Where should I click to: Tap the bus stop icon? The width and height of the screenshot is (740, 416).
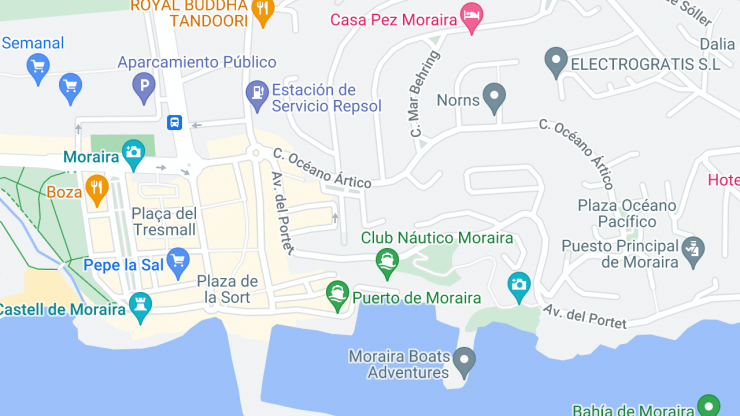[x=174, y=123]
